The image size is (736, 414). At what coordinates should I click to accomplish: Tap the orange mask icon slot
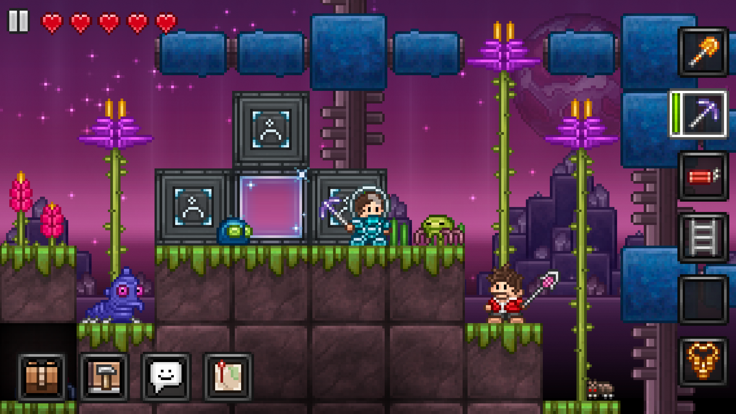(x=703, y=361)
